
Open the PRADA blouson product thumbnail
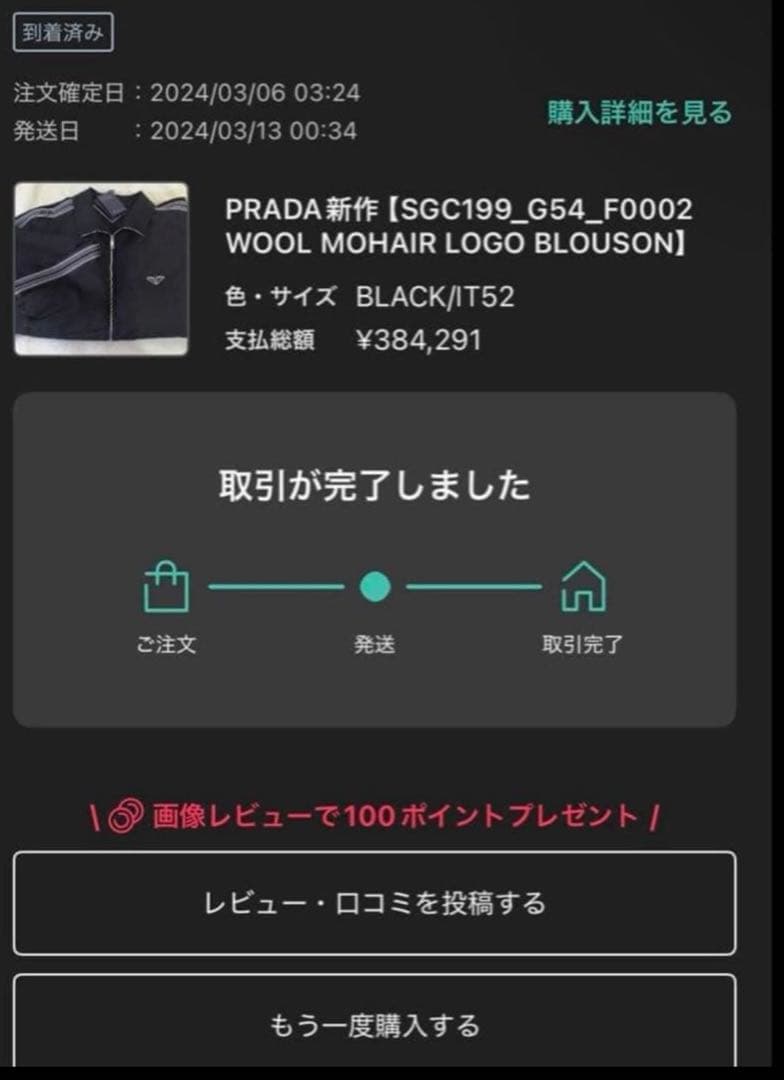pyautogui.click(x=101, y=269)
